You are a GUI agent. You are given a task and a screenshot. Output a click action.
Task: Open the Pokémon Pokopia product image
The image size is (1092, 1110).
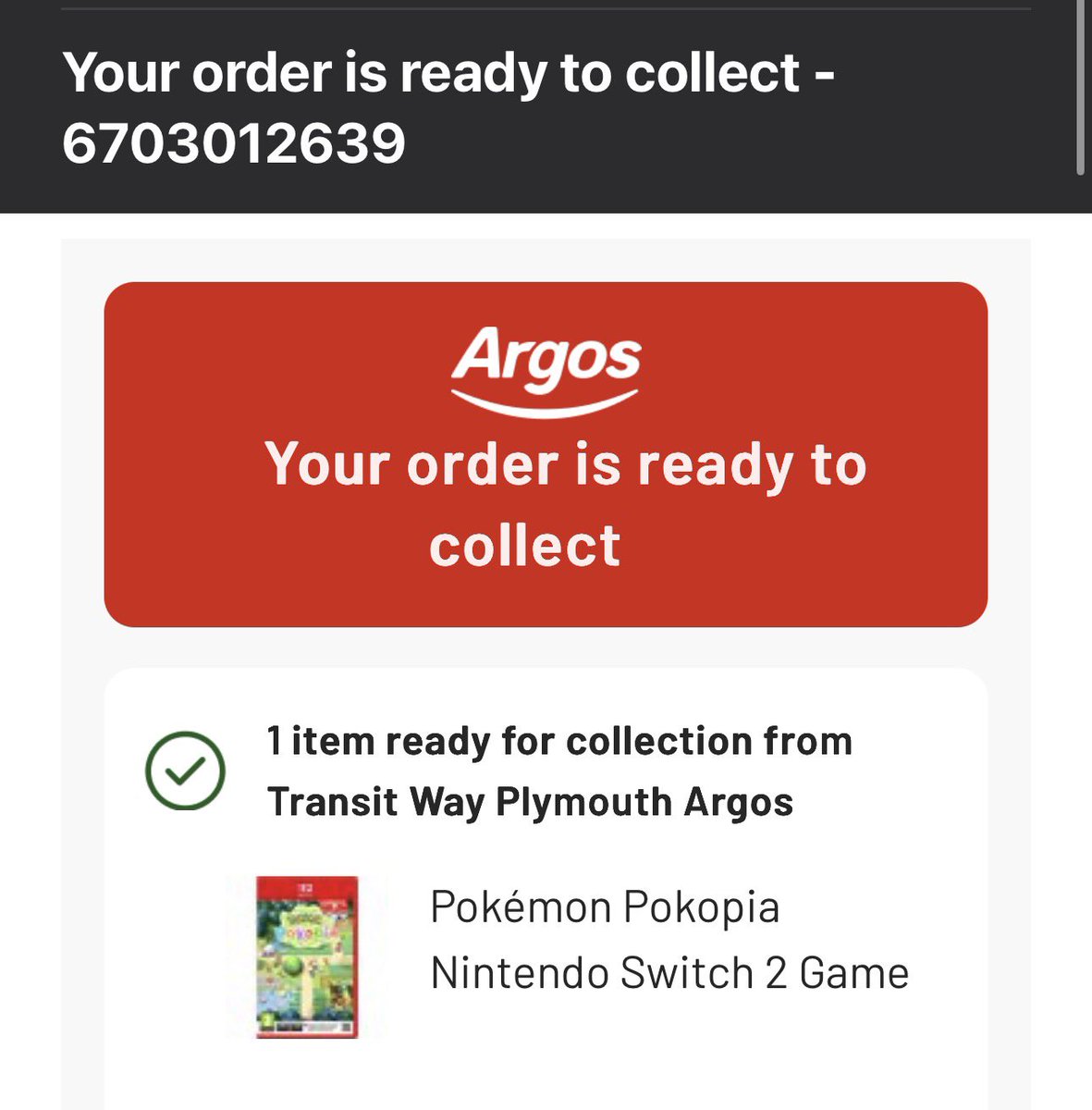click(307, 956)
